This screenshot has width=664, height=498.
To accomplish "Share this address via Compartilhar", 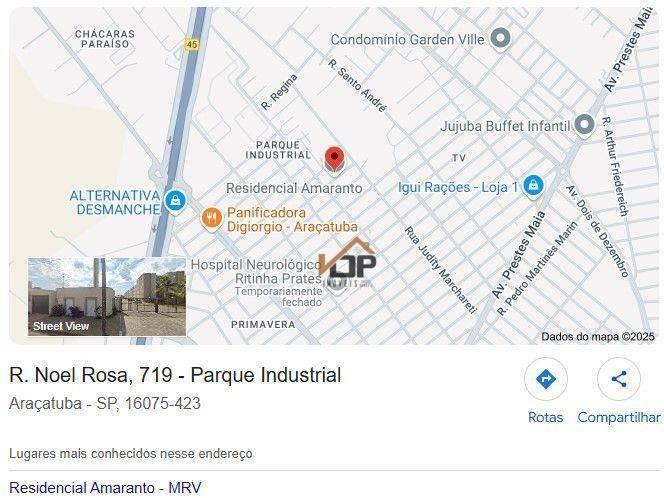I will (x=619, y=380).
